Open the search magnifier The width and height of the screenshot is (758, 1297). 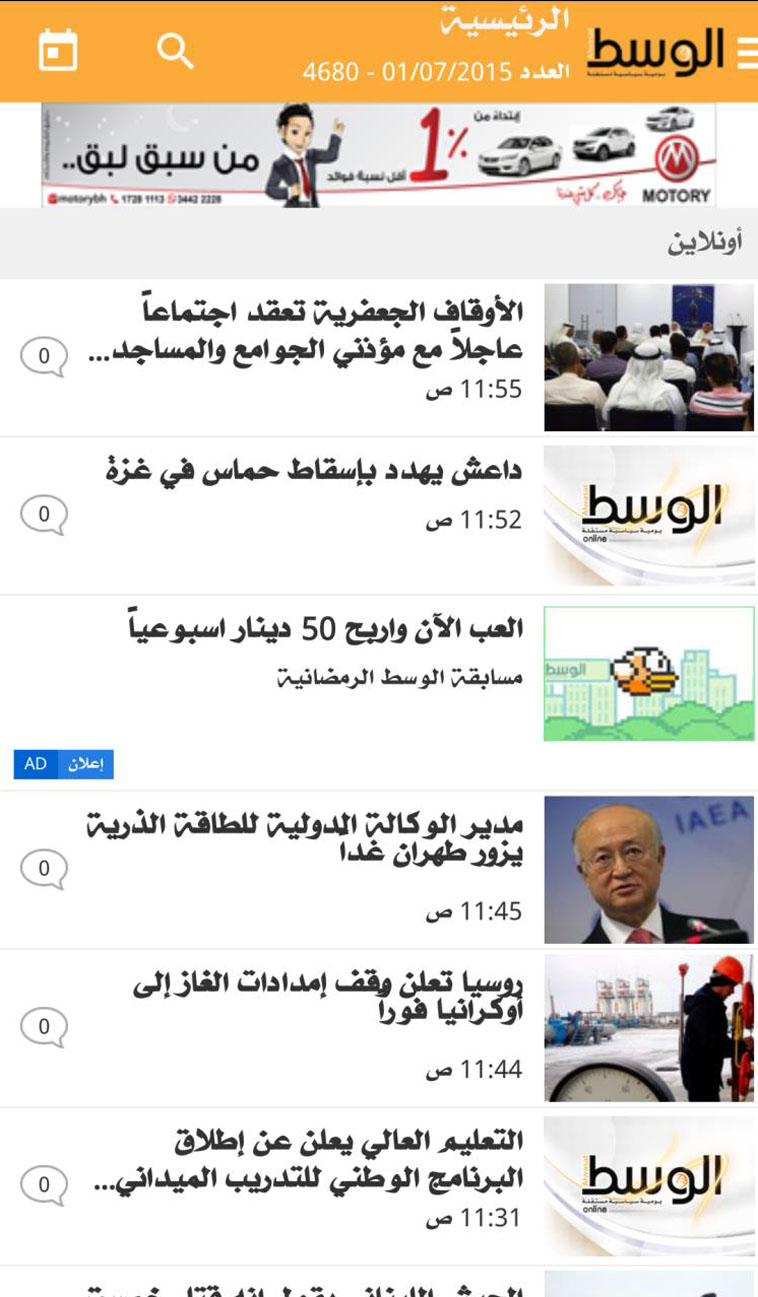[175, 50]
